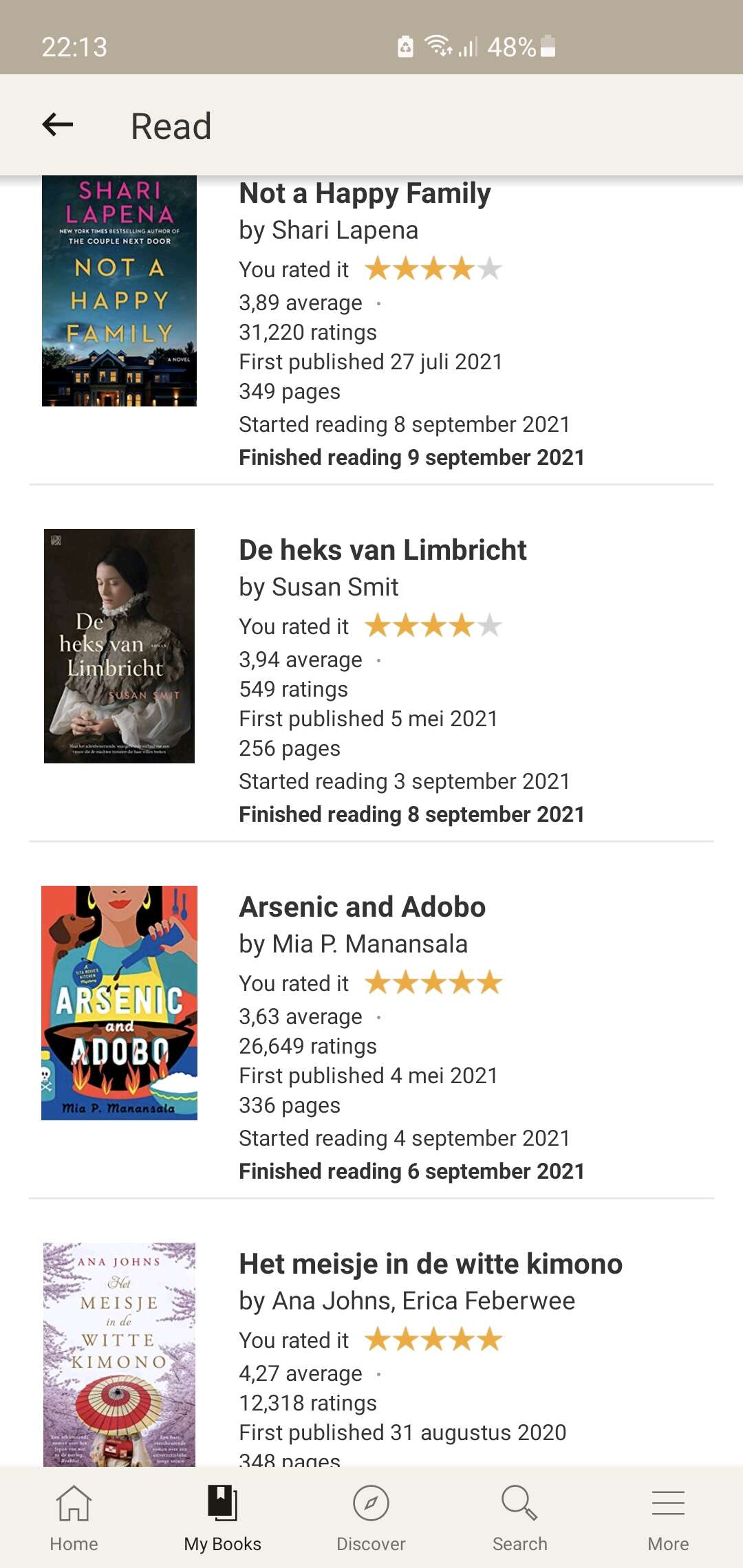Open the Home tab
This screenshot has height=1568, width=743.
(74, 1518)
